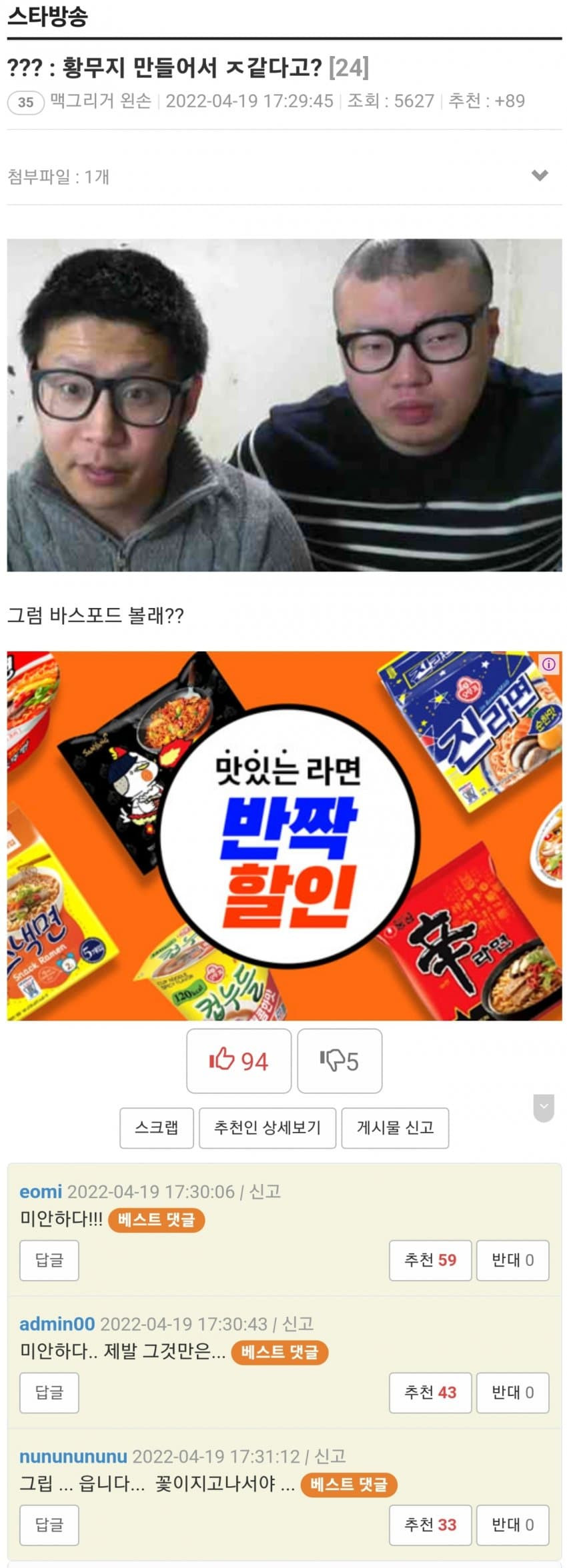Image resolution: width=567 pixels, height=1568 pixels.
Task: Recommend admin00's comment (추천 43)
Action: [x=430, y=1393]
